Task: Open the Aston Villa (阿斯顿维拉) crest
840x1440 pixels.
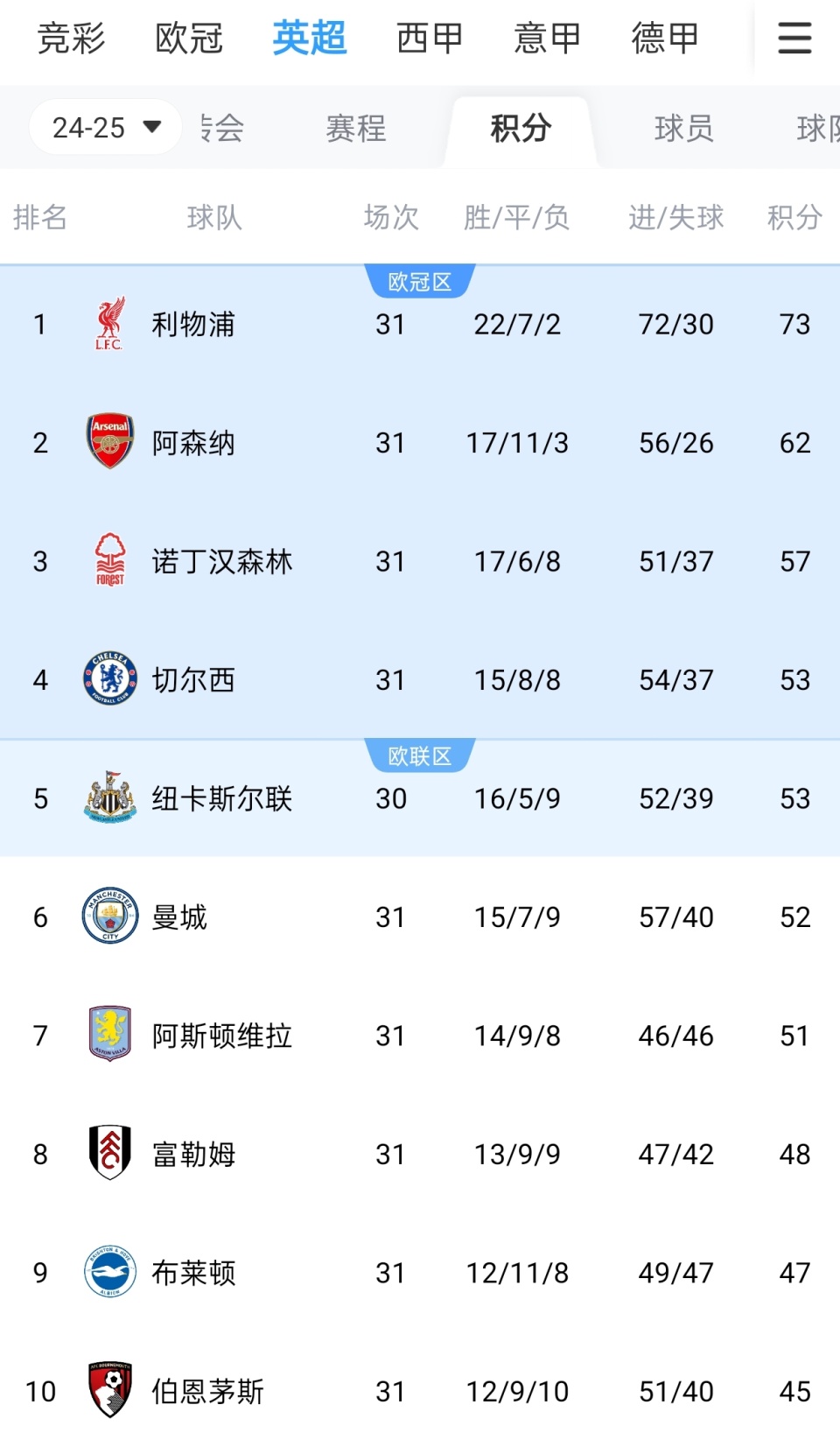Action: (x=109, y=1036)
